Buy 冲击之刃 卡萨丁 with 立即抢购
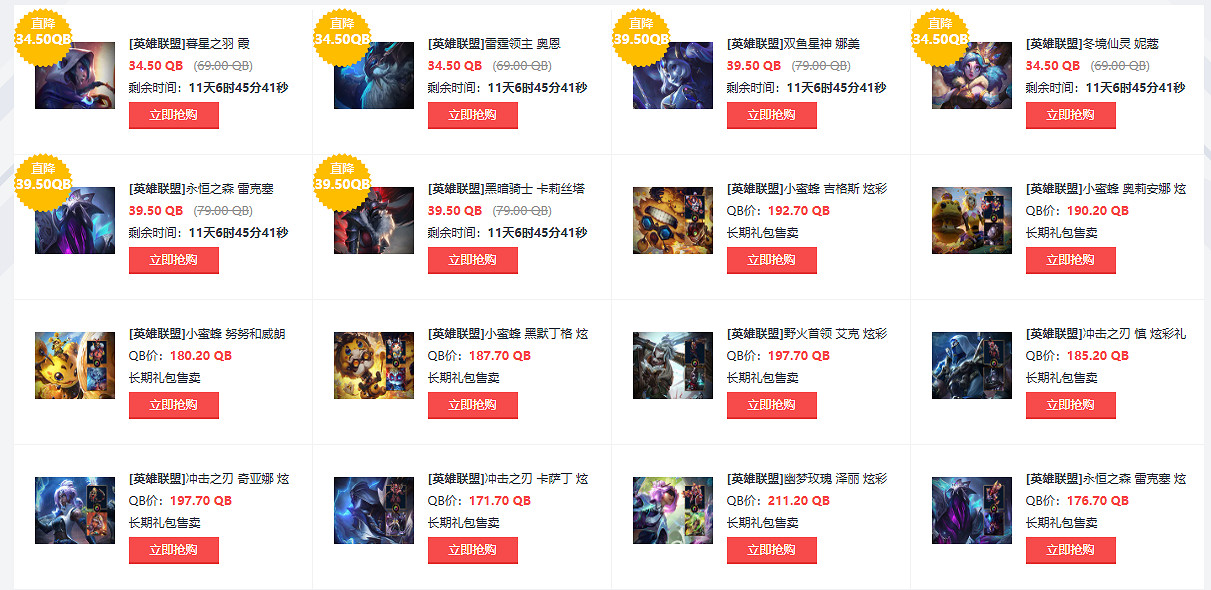Image resolution: width=1211 pixels, height=590 pixels. tap(472, 550)
